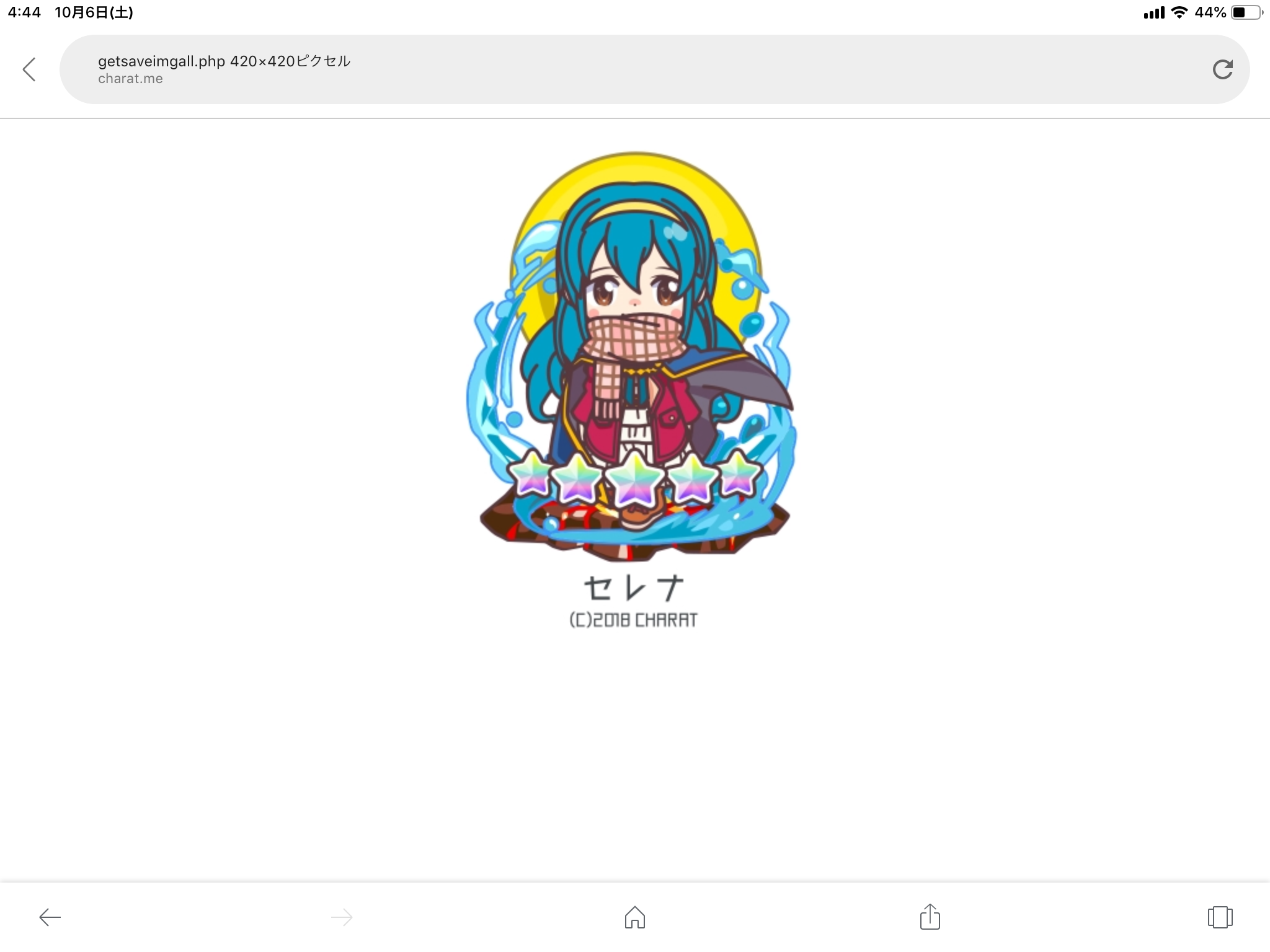The height and width of the screenshot is (952, 1270).
Task: Open the charat.me address bar
Action: click(620, 69)
